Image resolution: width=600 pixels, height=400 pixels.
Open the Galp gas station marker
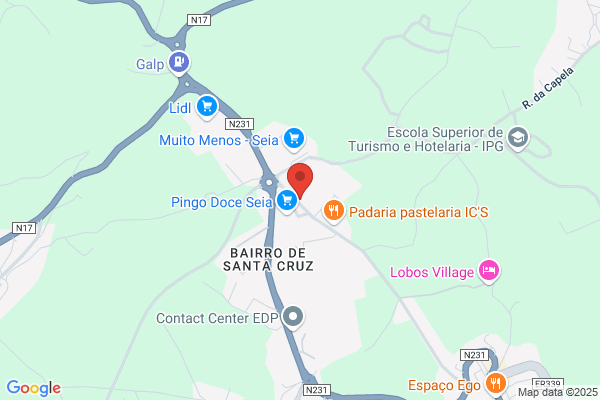pyautogui.click(x=179, y=62)
